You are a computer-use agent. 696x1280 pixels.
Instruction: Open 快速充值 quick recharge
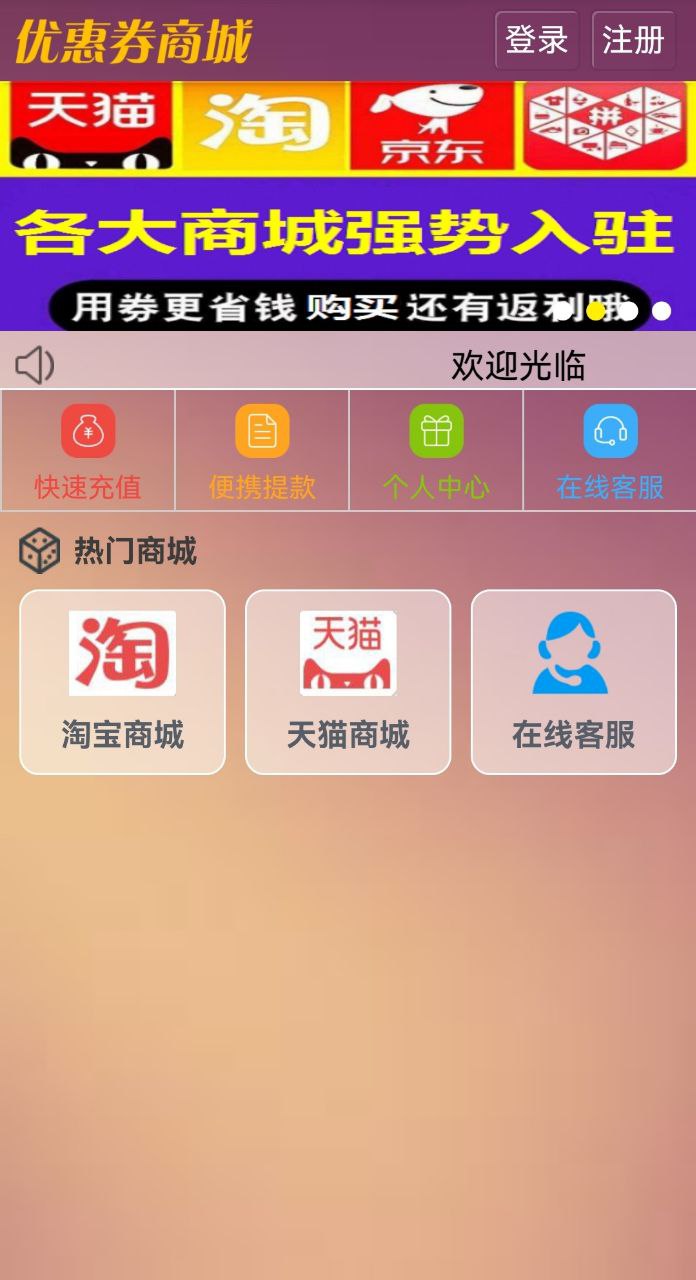click(x=88, y=450)
